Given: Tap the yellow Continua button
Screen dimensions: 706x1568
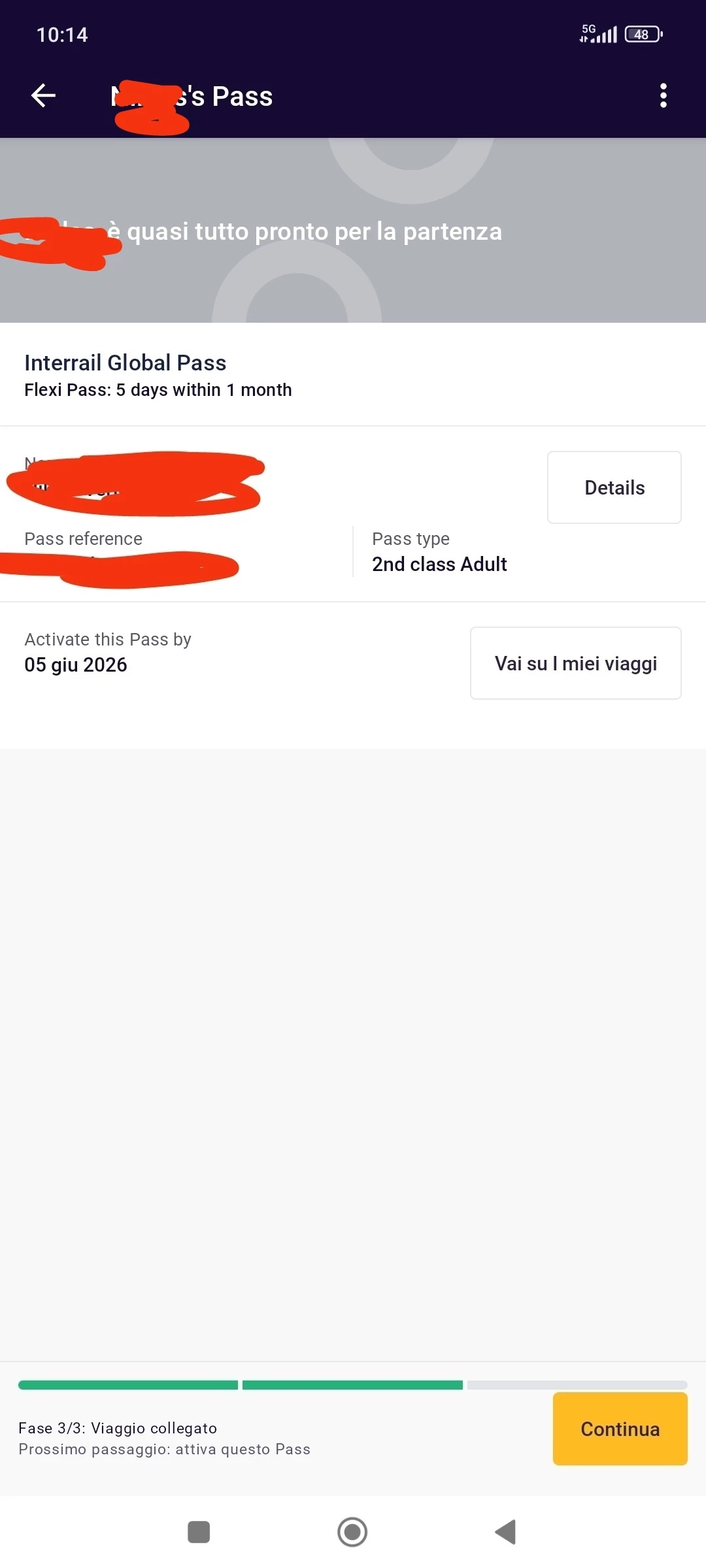Looking at the screenshot, I should (x=620, y=1429).
